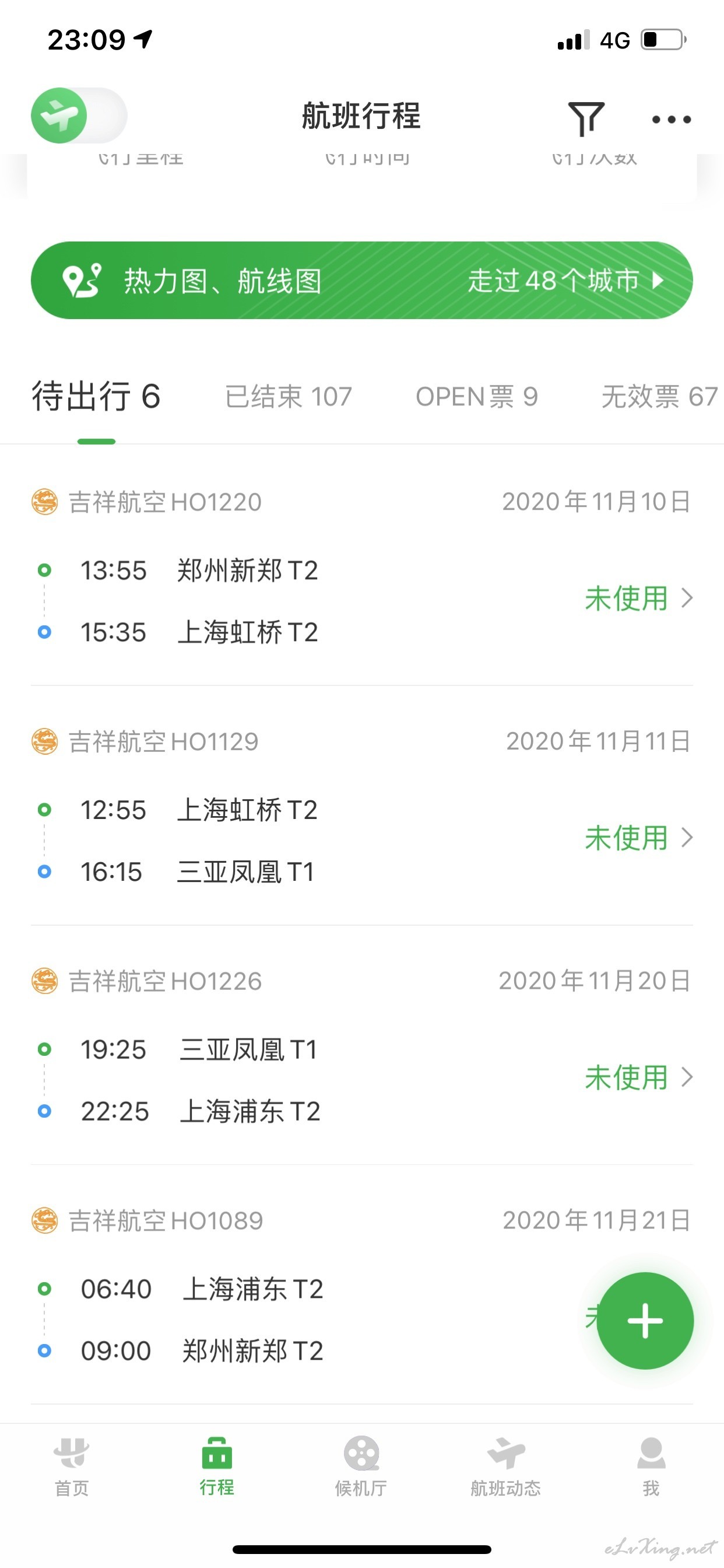
Task: Switch to the 无效票 67 tab
Action: coord(659,397)
